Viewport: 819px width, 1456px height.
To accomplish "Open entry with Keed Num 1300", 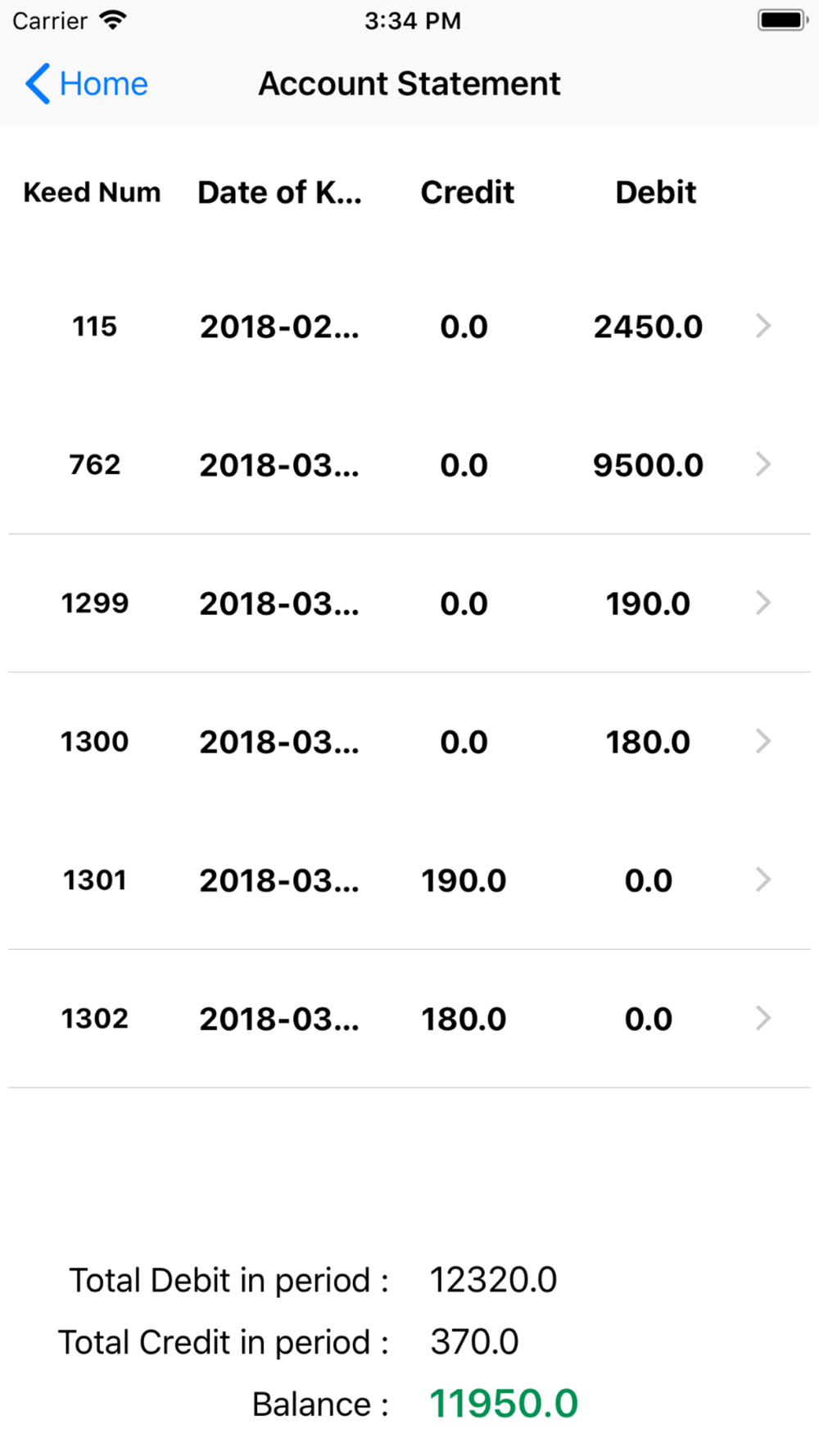I will pos(409,742).
